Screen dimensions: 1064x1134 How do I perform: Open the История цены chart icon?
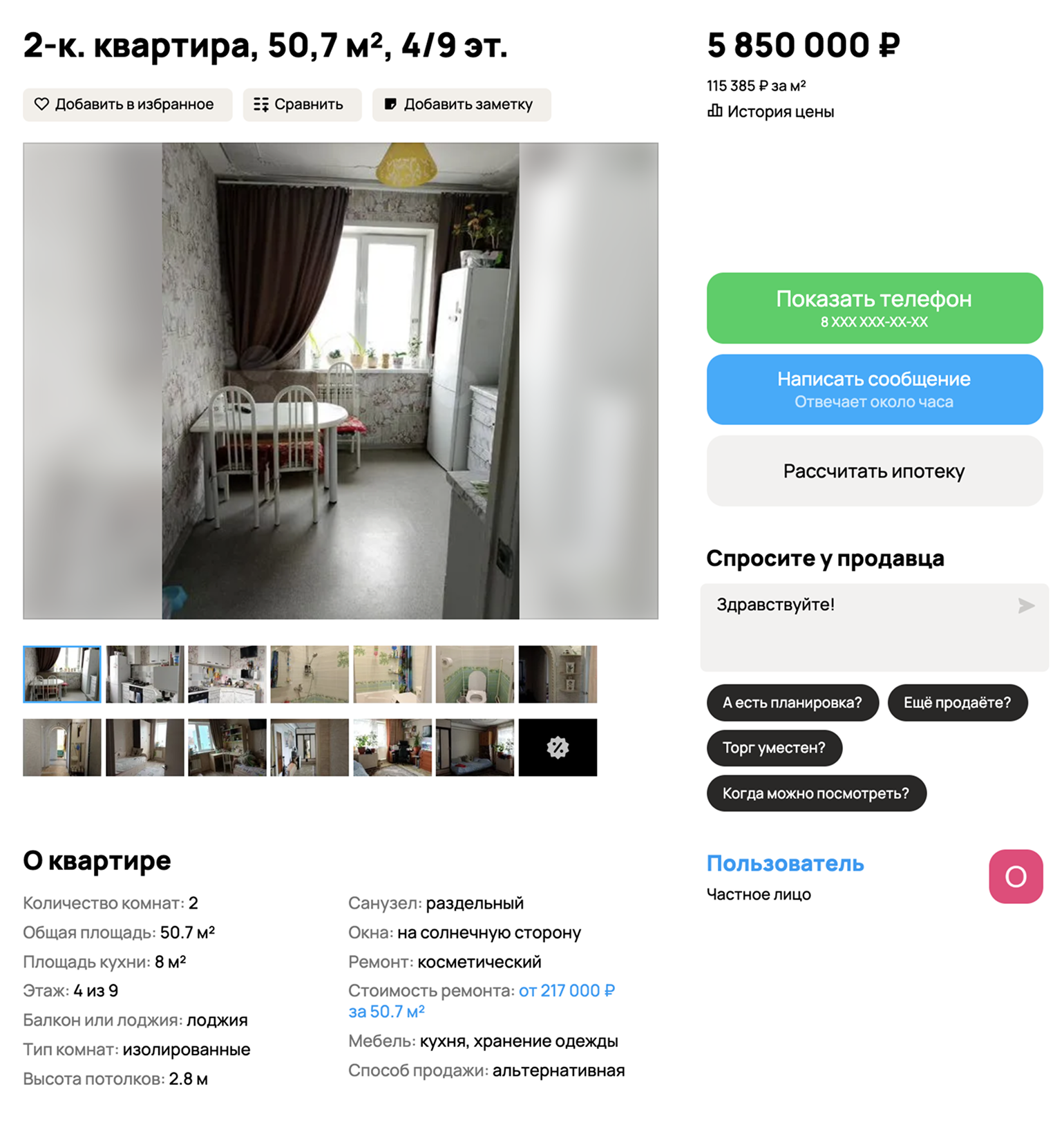coord(715,111)
